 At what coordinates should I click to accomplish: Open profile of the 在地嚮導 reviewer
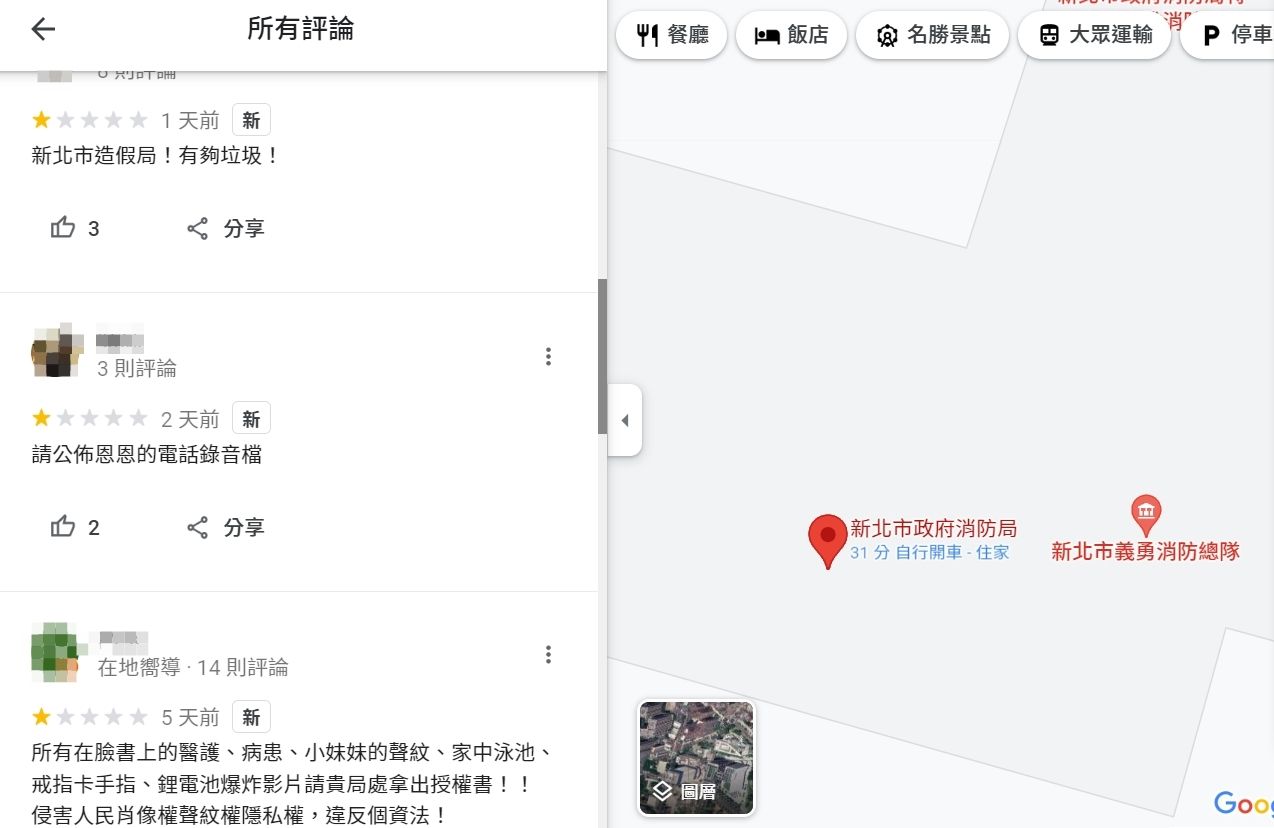pyautogui.click(x=55, y=650)
